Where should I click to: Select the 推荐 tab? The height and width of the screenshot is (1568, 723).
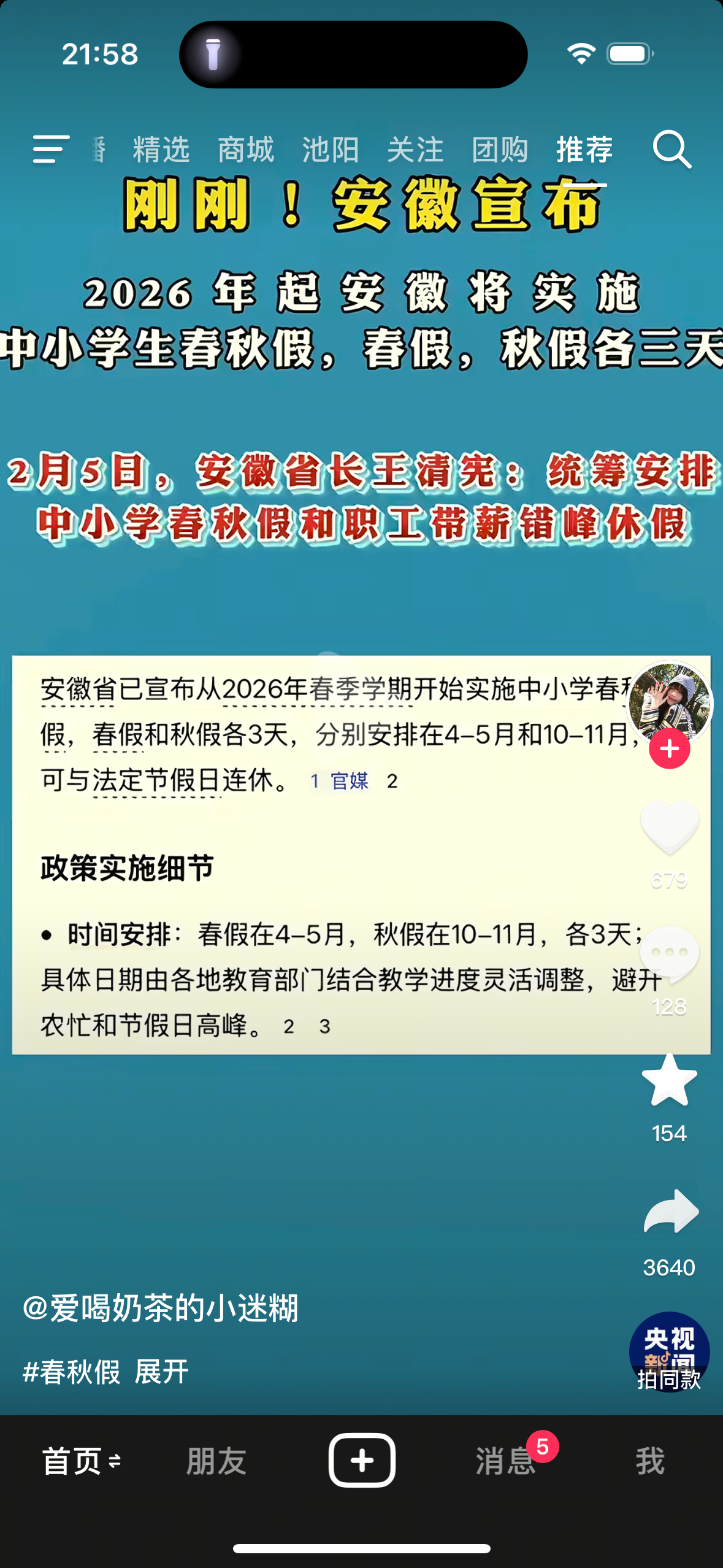tap(584, 150)
